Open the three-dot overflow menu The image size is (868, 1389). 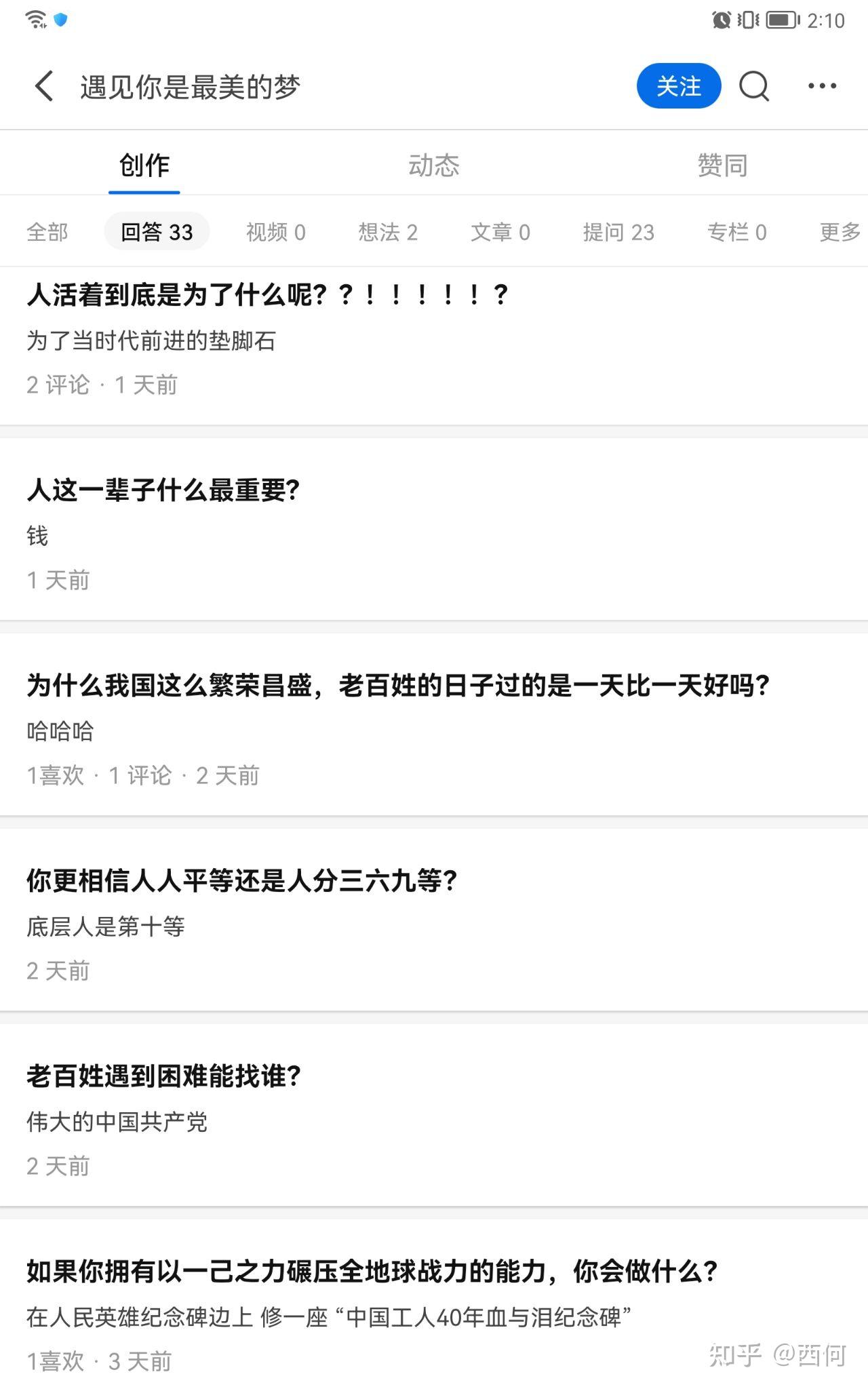pos(822,86)
